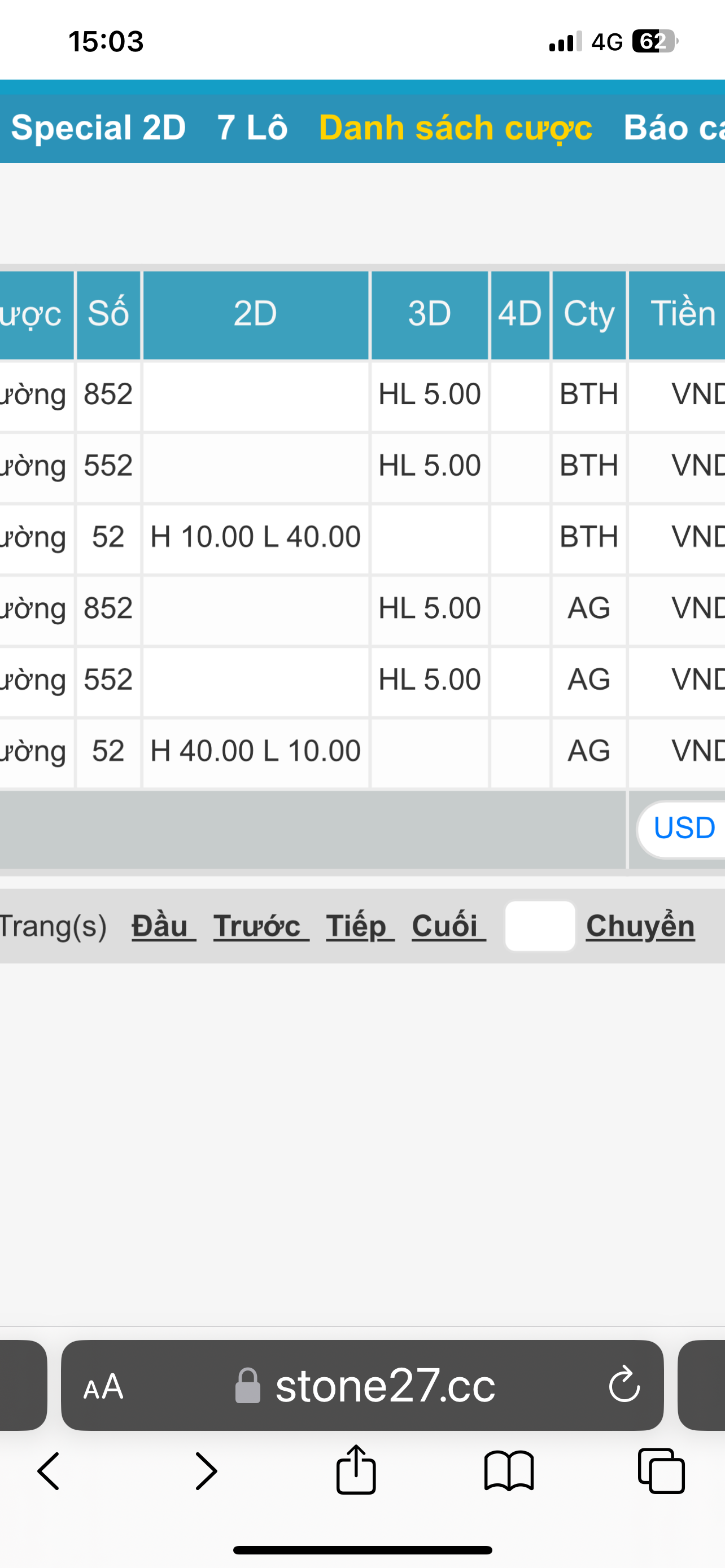Open Safari bookmarks
This screenshot has width=725, height=1568.
(x=509, y=1471)
